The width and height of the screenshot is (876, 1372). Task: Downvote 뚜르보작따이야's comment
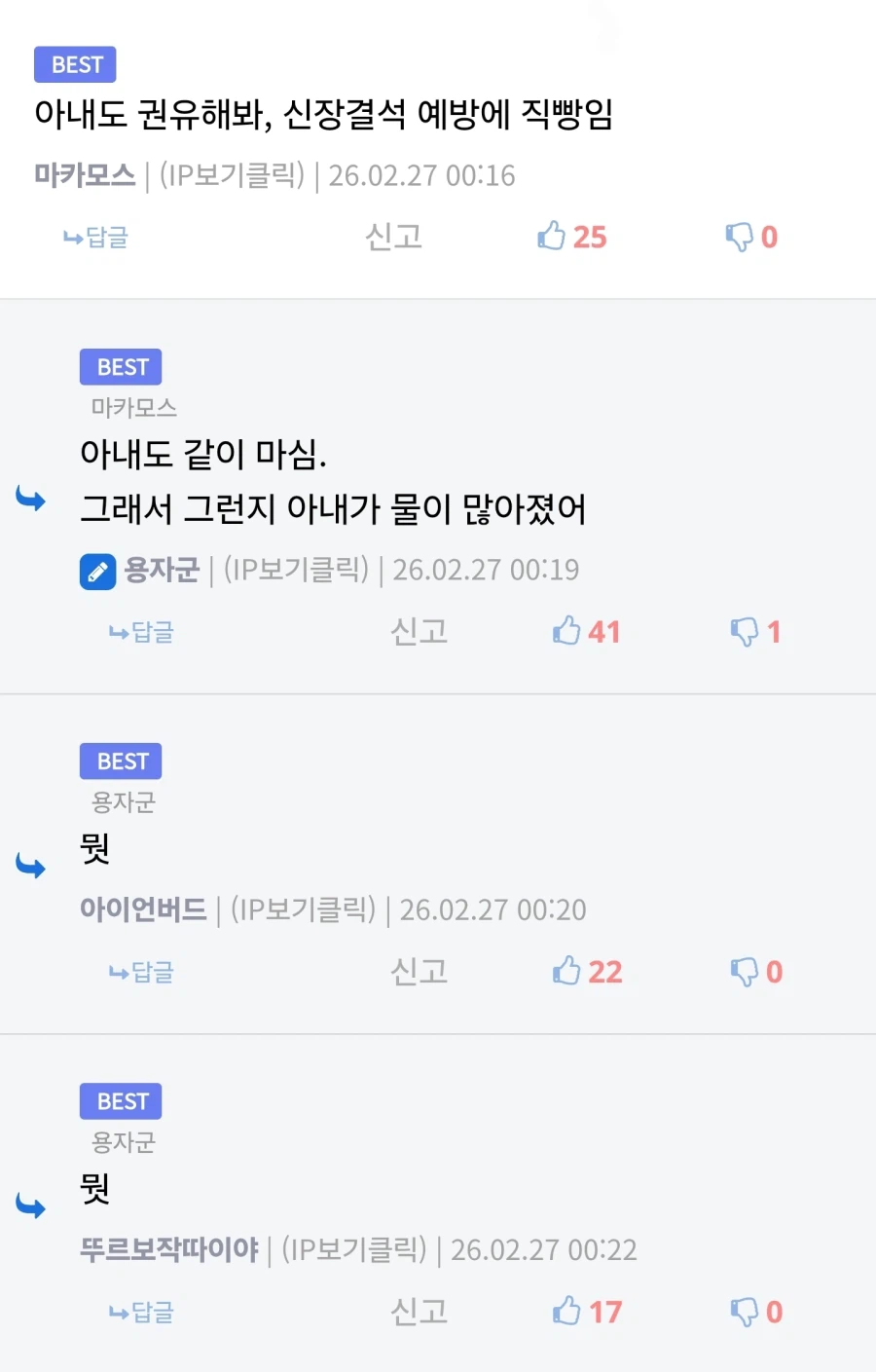[x=746, y=1311]
